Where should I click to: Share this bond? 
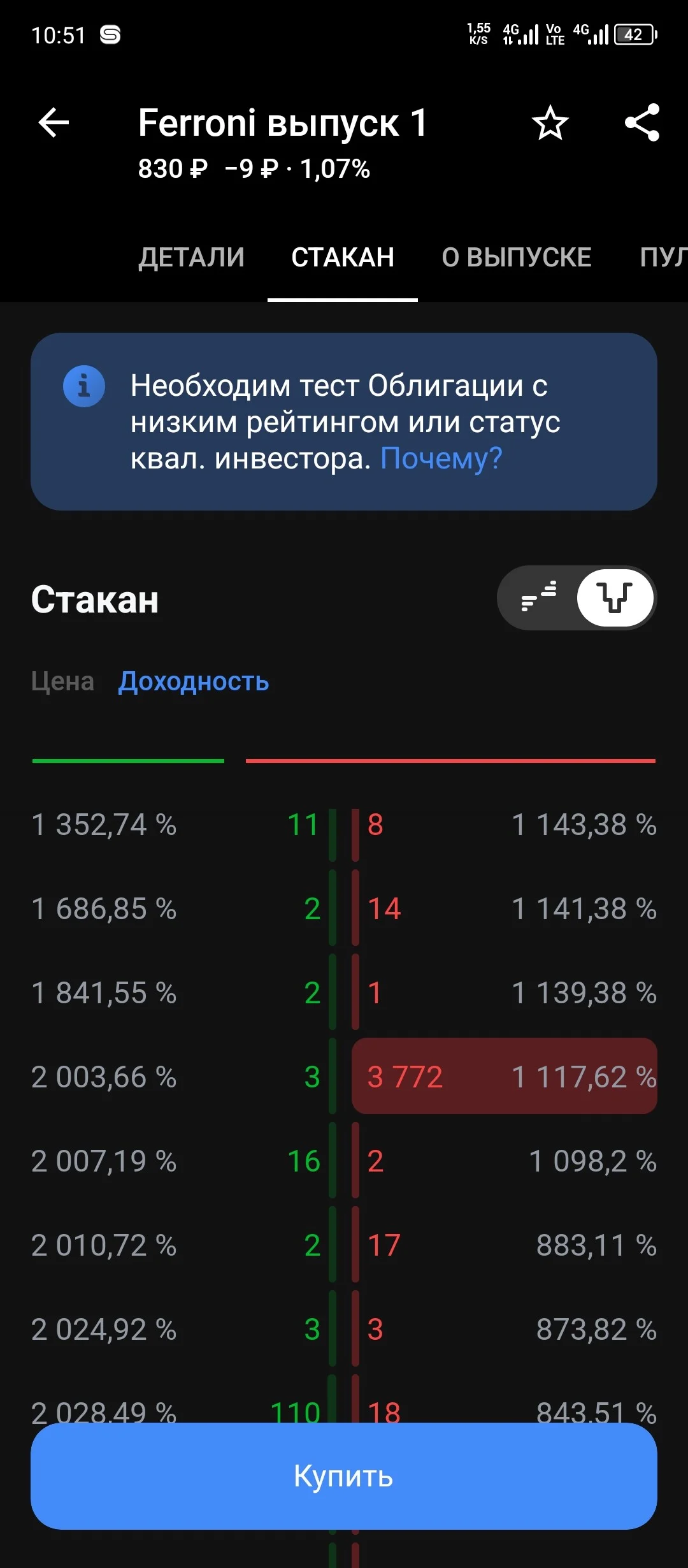pos(642,122)
